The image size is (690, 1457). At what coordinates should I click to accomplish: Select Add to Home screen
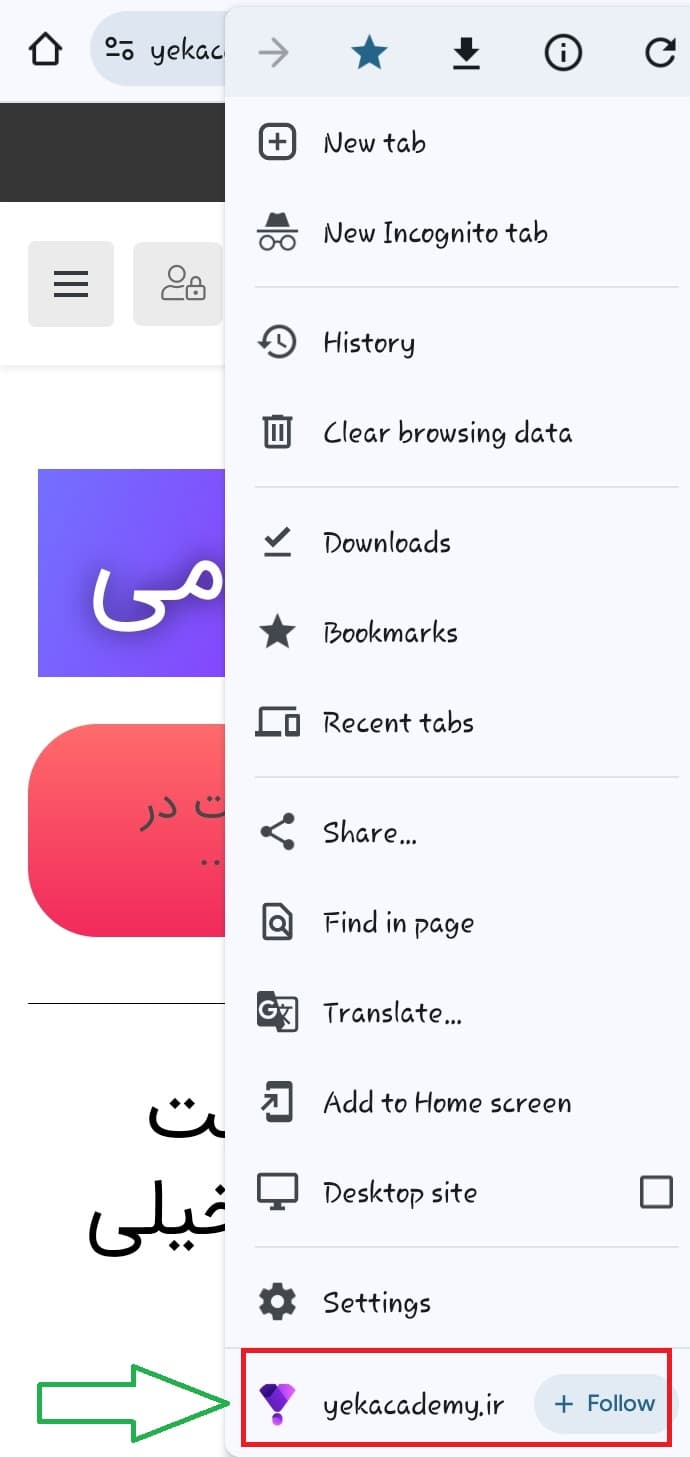coord(447,1103)
